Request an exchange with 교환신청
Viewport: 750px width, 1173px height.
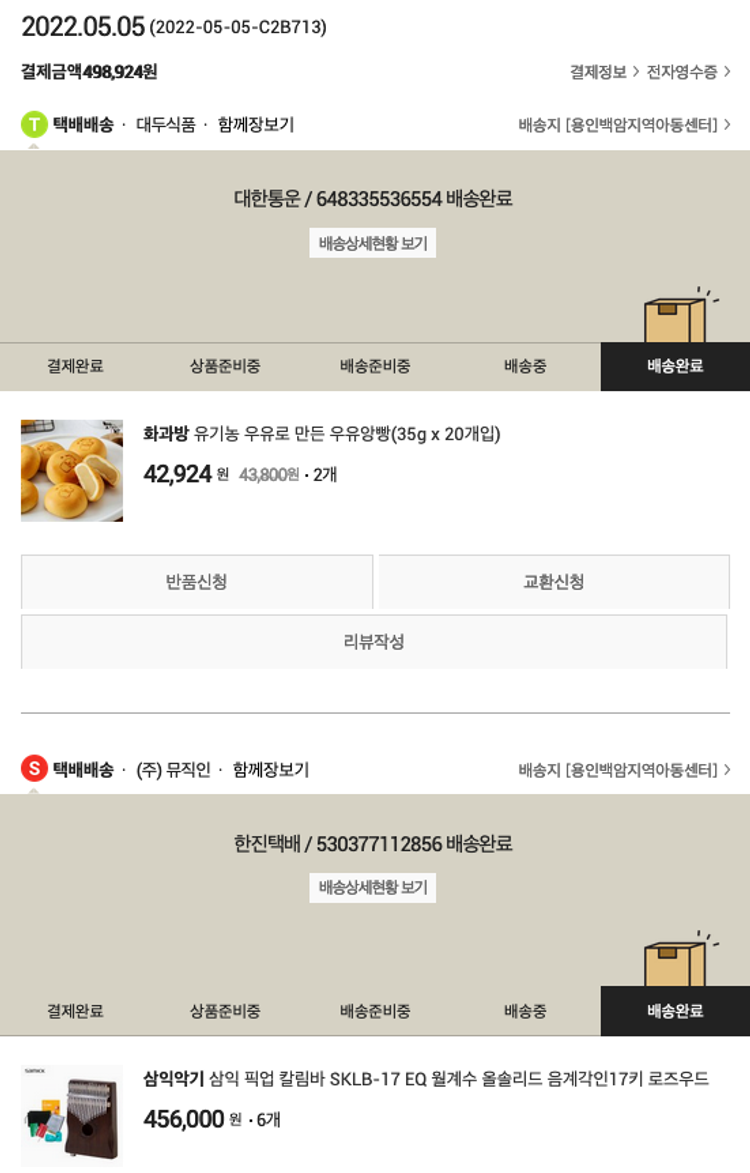pyautogui.click(x=553, y=582)
